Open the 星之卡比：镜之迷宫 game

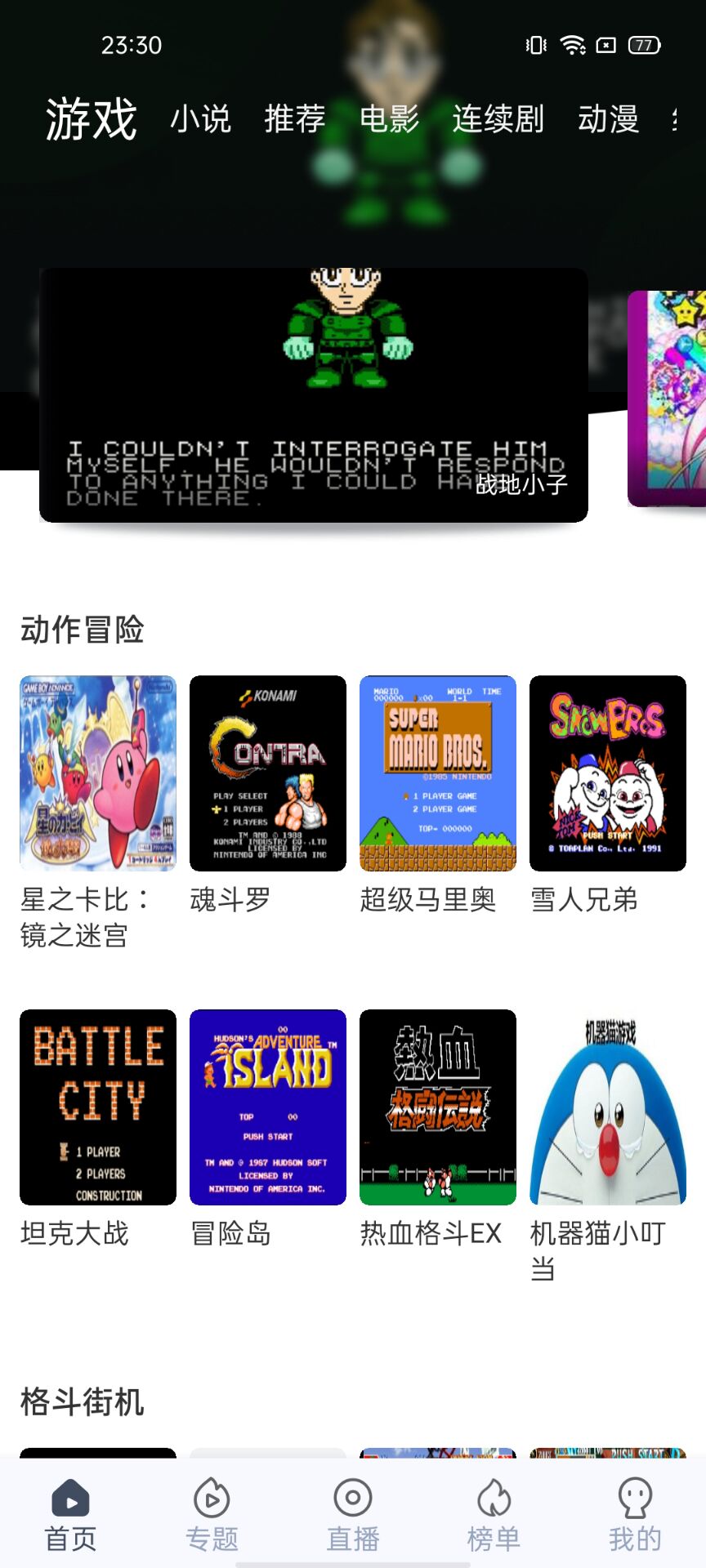pos(98,773)
